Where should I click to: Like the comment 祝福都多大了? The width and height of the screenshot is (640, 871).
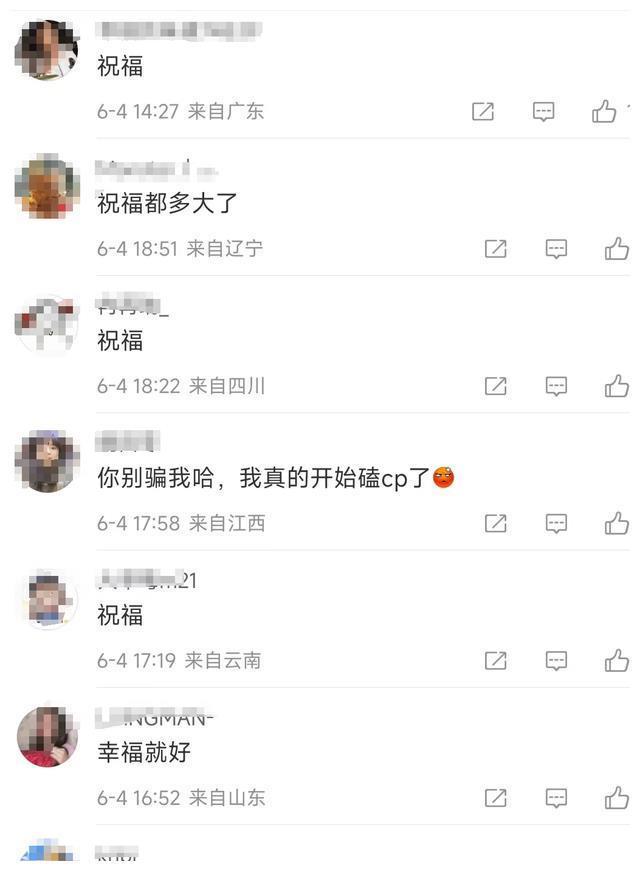click(x=616, y=248)
